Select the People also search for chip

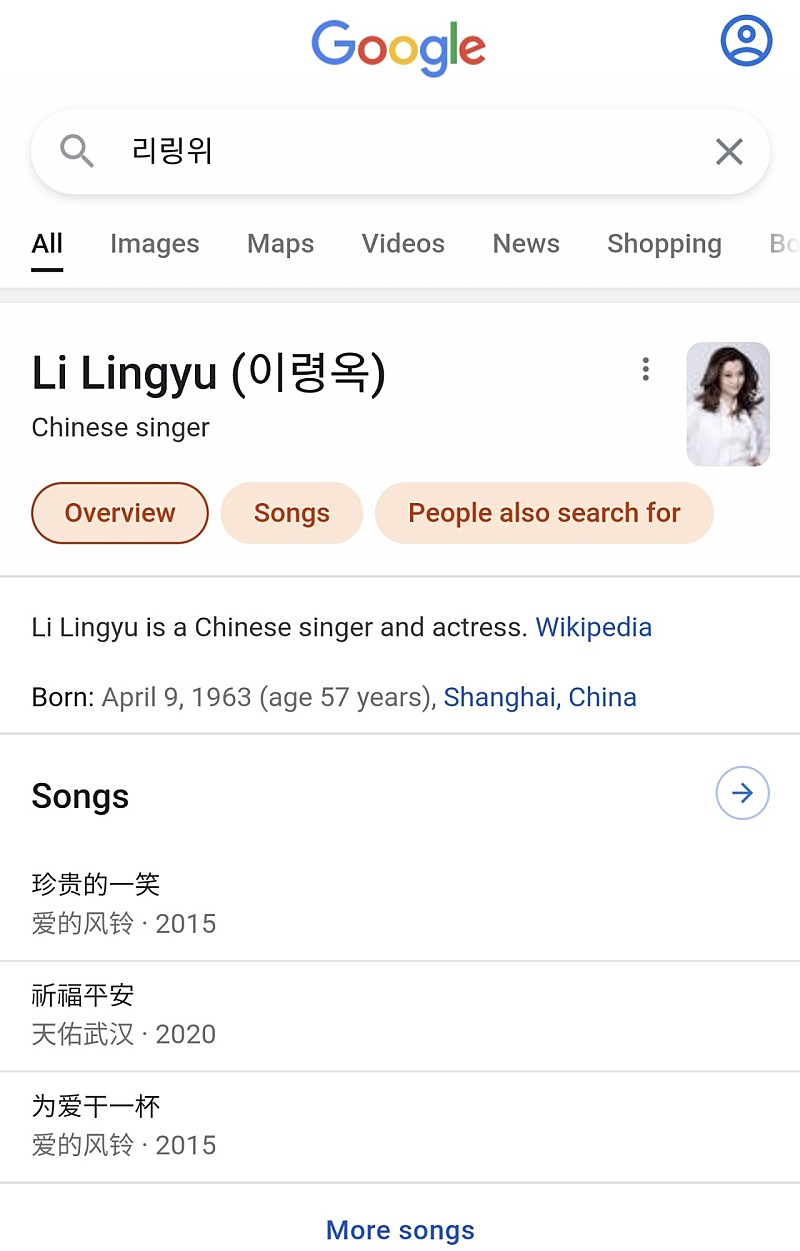click(x=544, y=513)
